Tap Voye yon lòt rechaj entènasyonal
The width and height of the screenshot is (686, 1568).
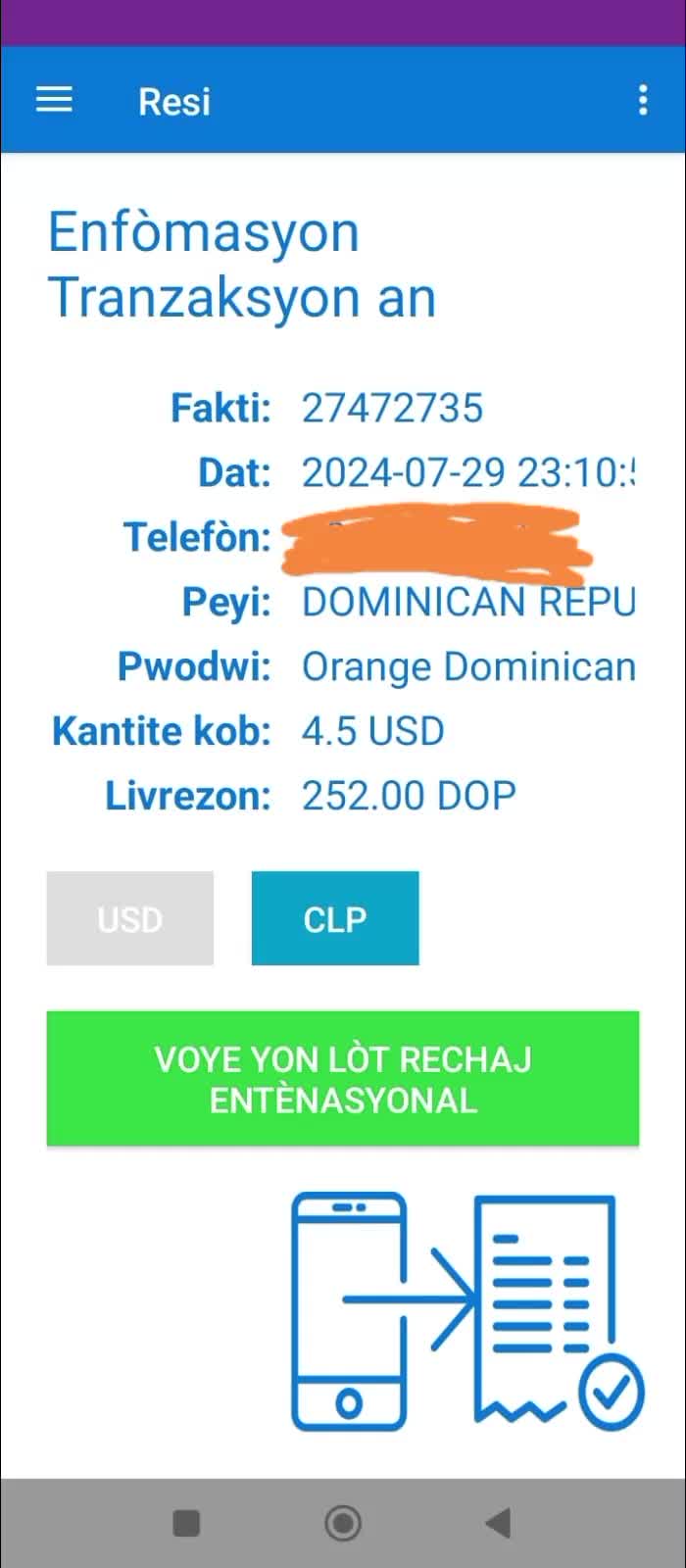(343, 1078)
